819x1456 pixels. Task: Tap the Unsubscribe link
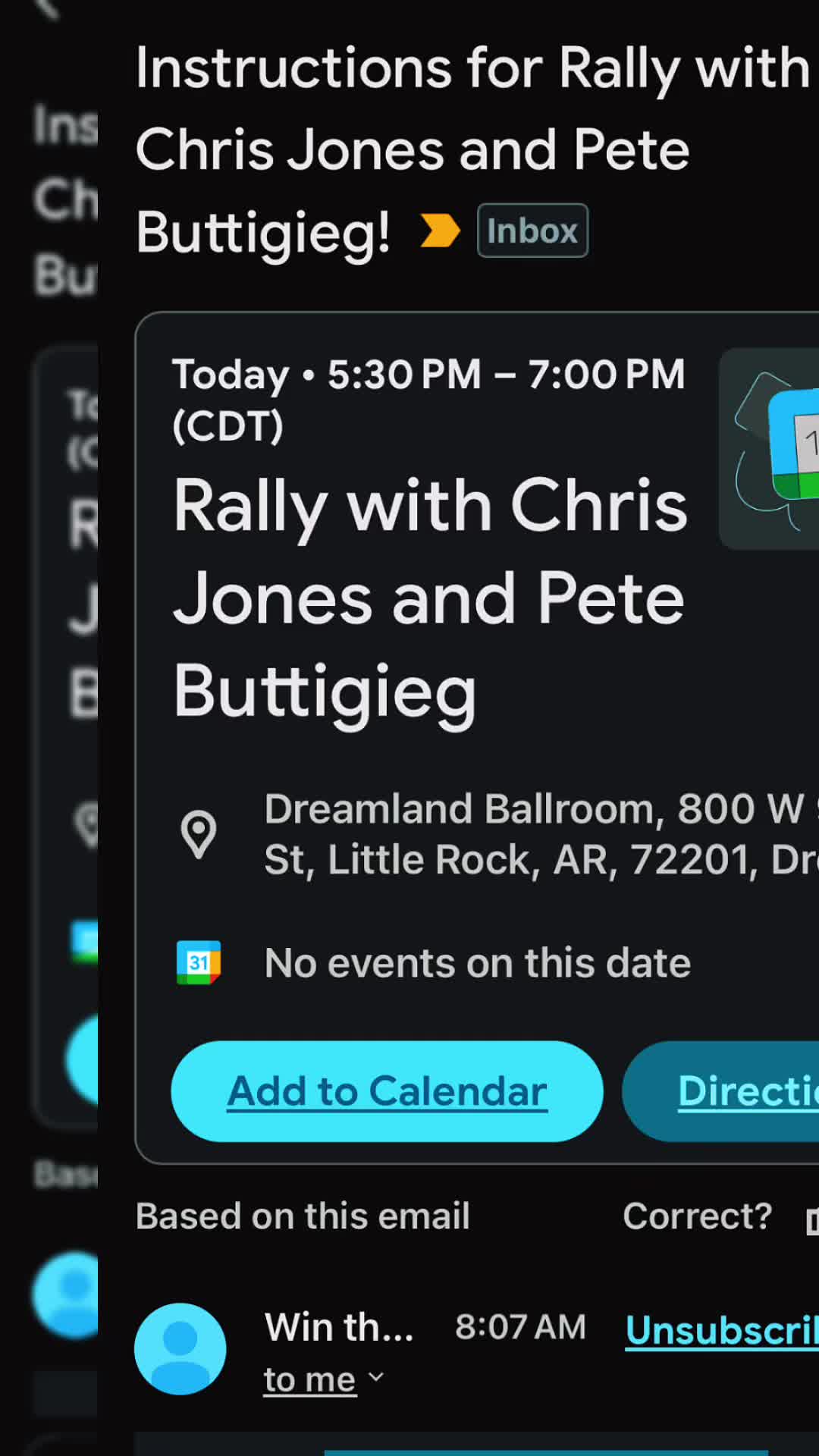tap(722, 1330)
